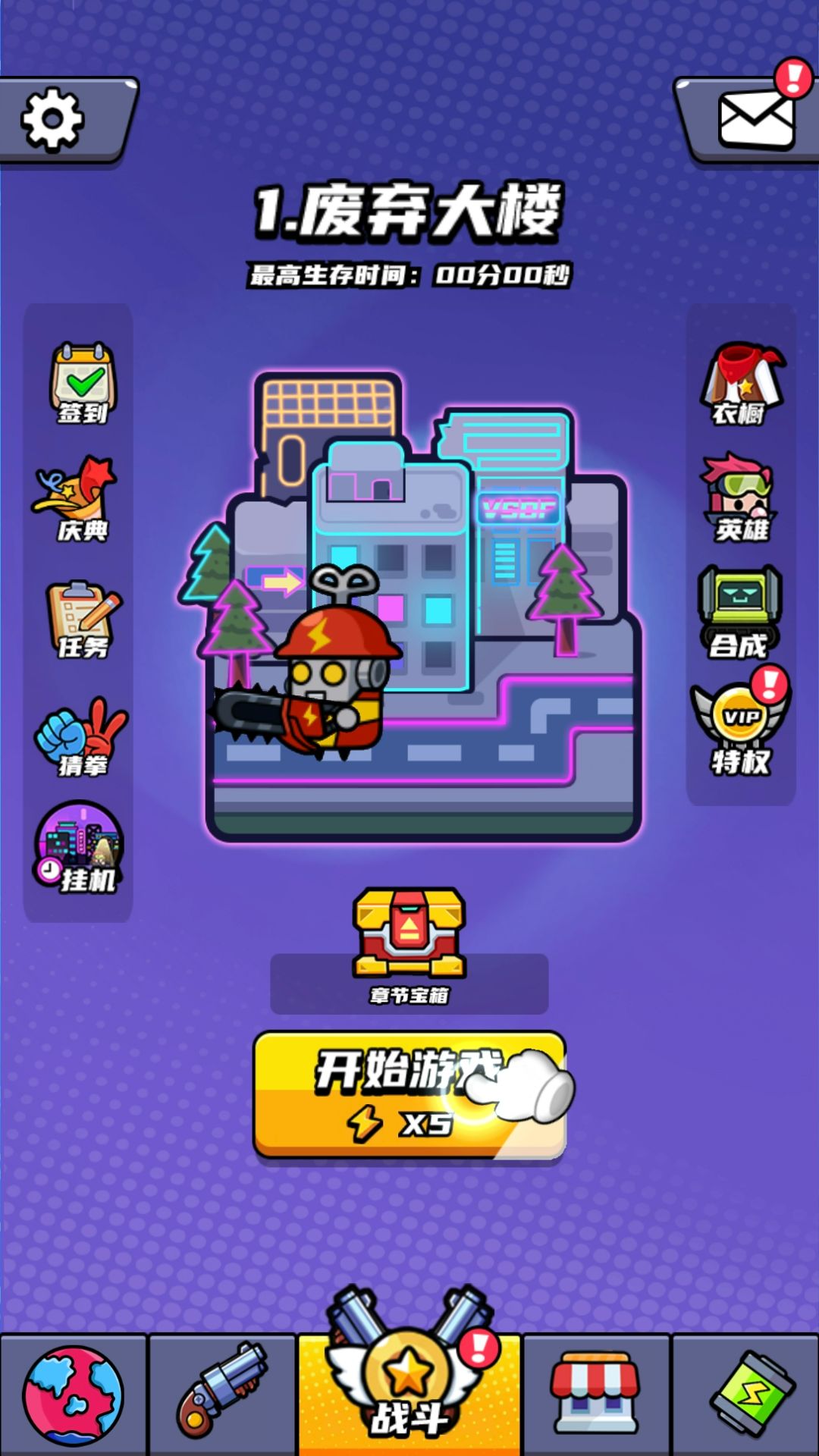View the 任务 task list
This screenshot has width=819, height=1456.
[x=82, y=618]
